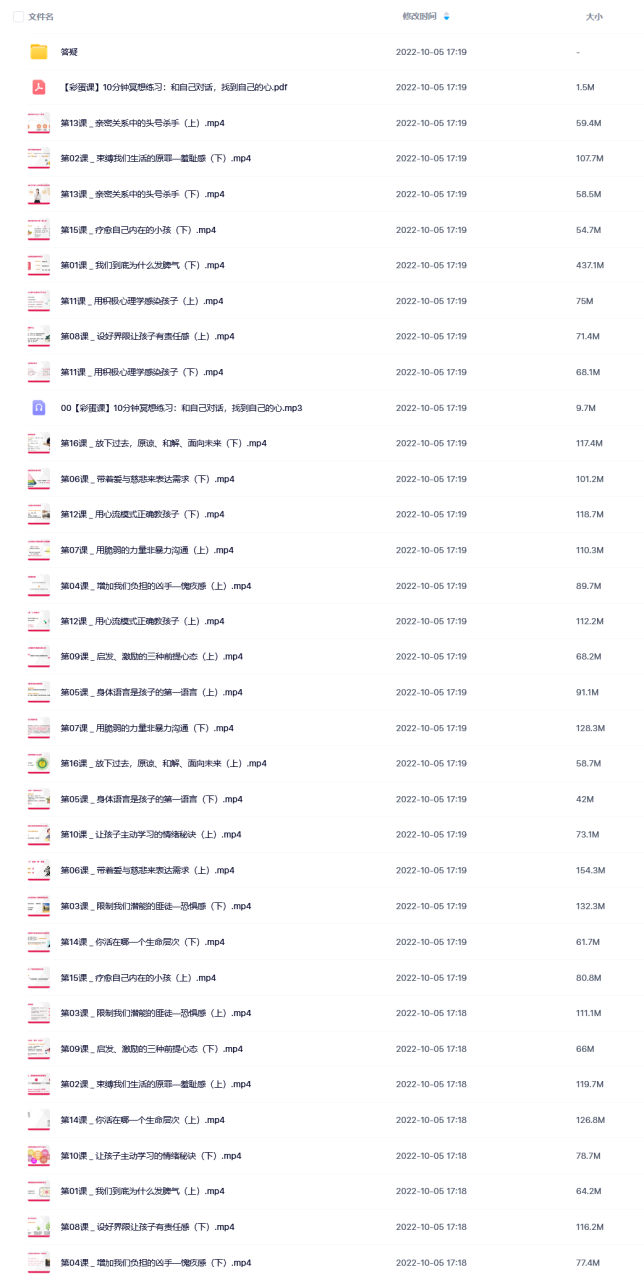Play 第13课 亲密关系中的头号杀手（上）.mp4
The height and width of the screenshot is (1280, 644).
[x=142, y=123]
